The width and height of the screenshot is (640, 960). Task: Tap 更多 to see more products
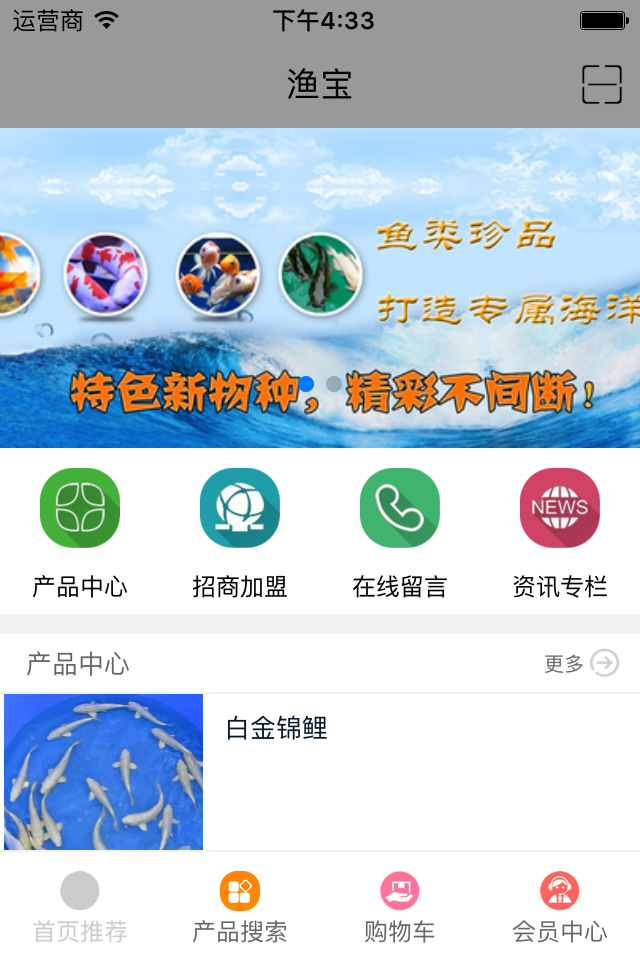point(582,663)
